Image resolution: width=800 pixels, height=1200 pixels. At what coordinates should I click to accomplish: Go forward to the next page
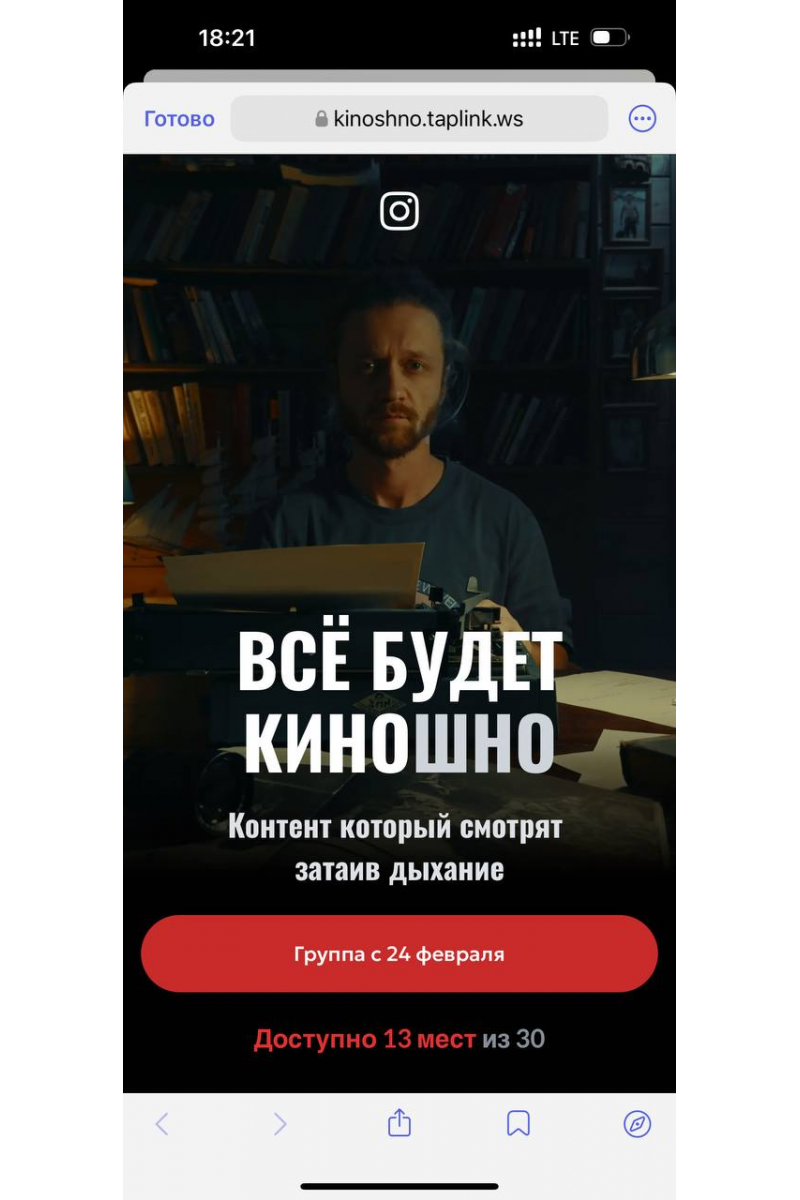click(280, 1124)
